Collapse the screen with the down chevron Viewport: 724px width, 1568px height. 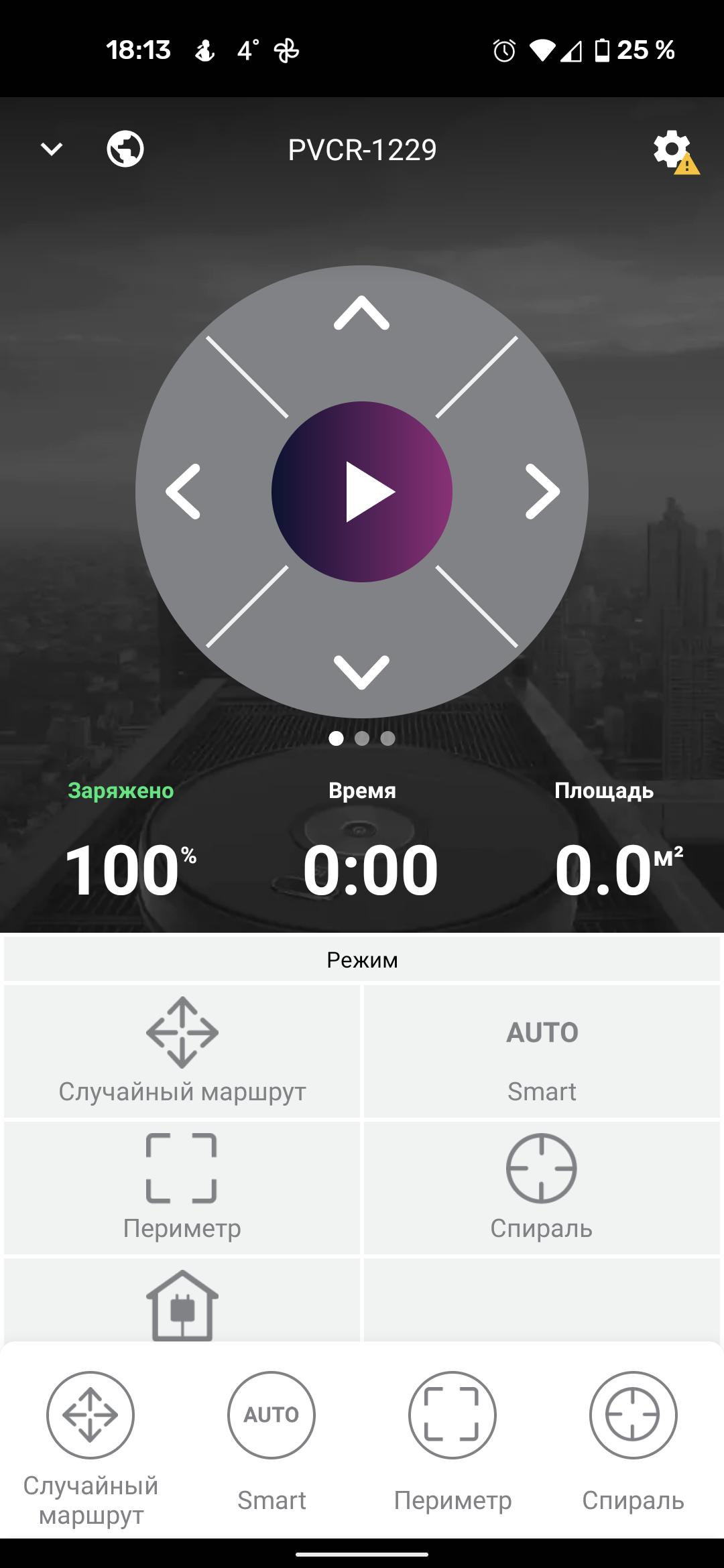pos(52,149)
